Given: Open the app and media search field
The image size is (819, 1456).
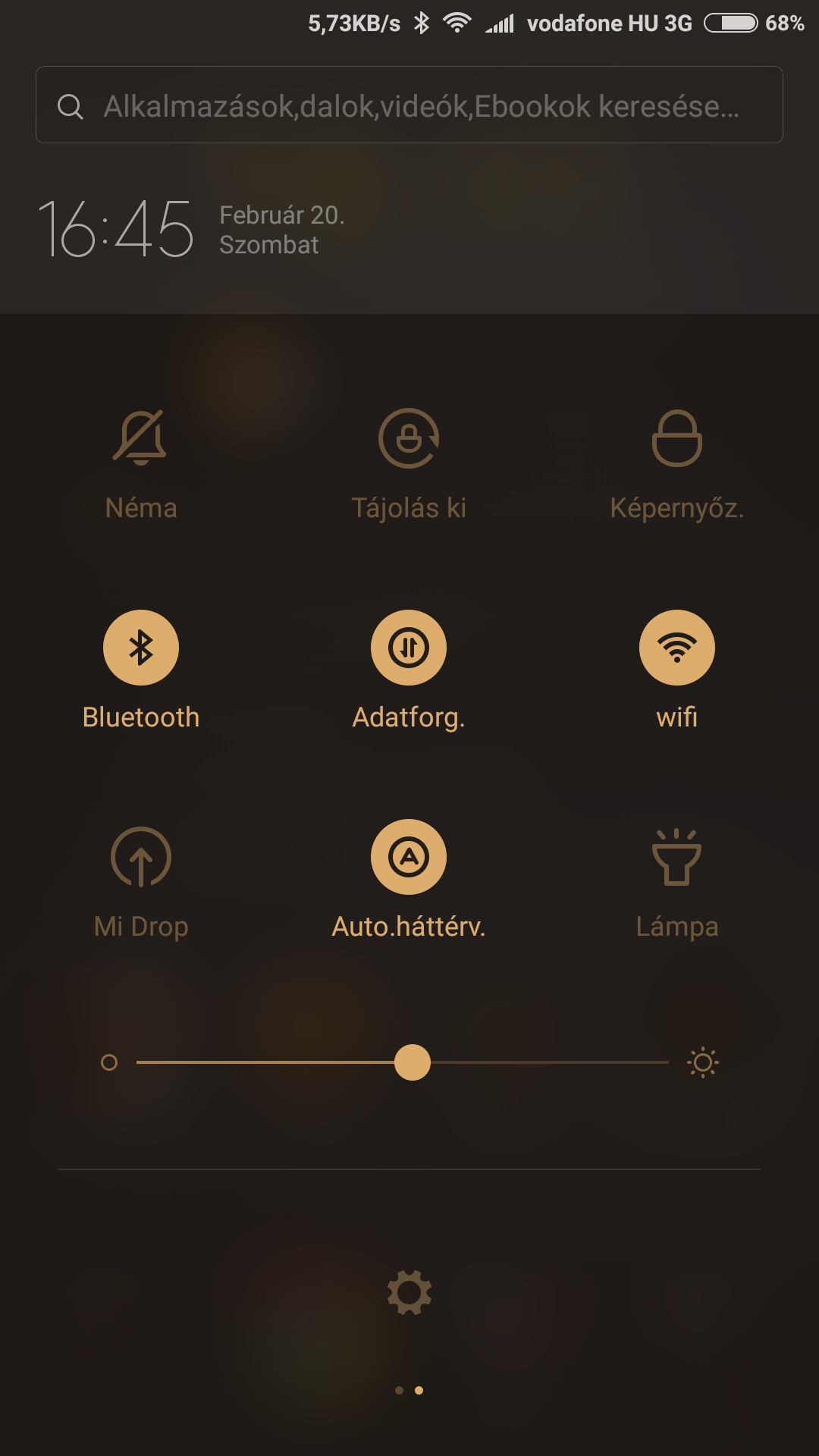Looking at the screenshot, I should [409, 105].
